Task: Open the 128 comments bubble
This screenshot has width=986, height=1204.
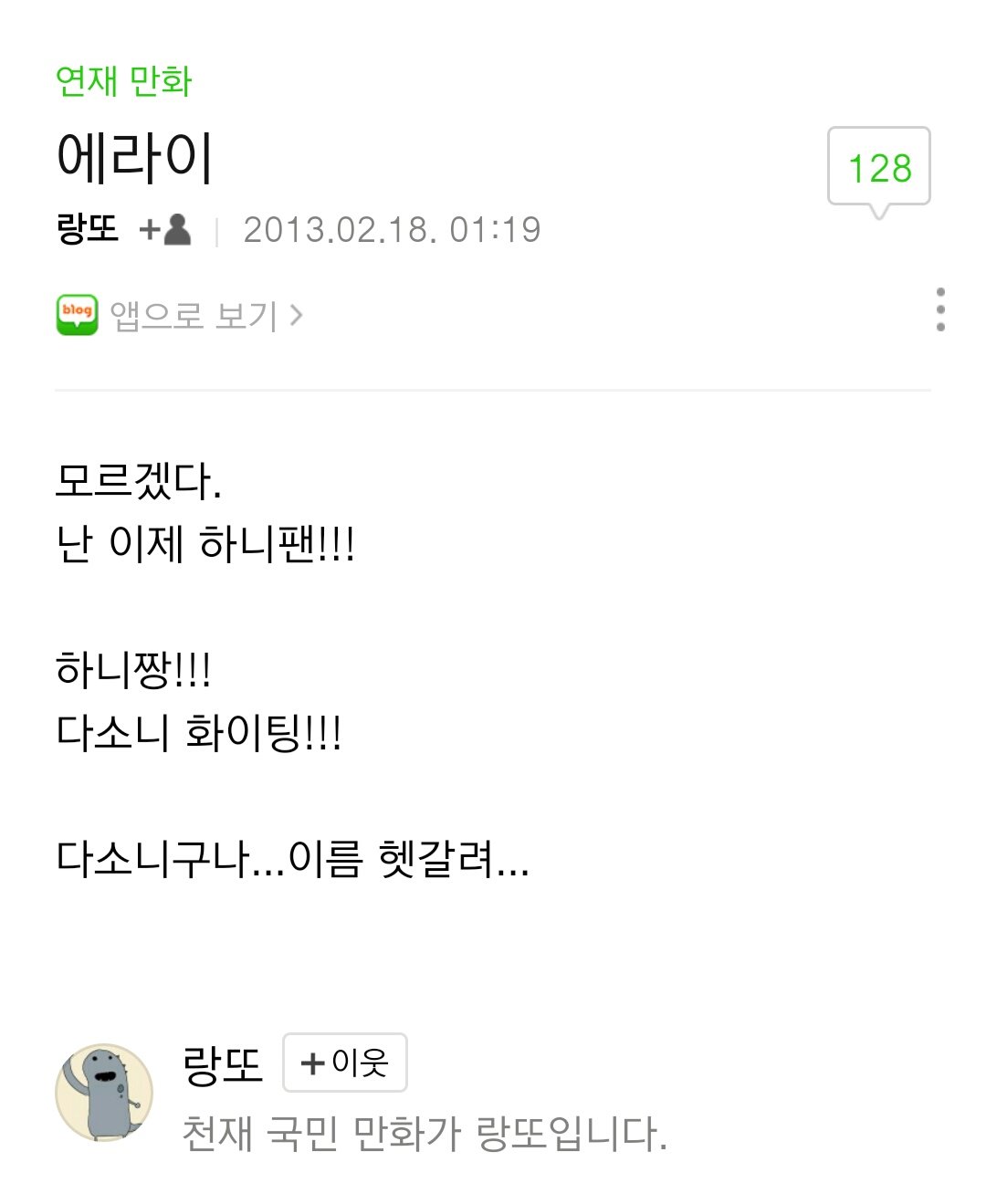Action: [x=878, y=168]
